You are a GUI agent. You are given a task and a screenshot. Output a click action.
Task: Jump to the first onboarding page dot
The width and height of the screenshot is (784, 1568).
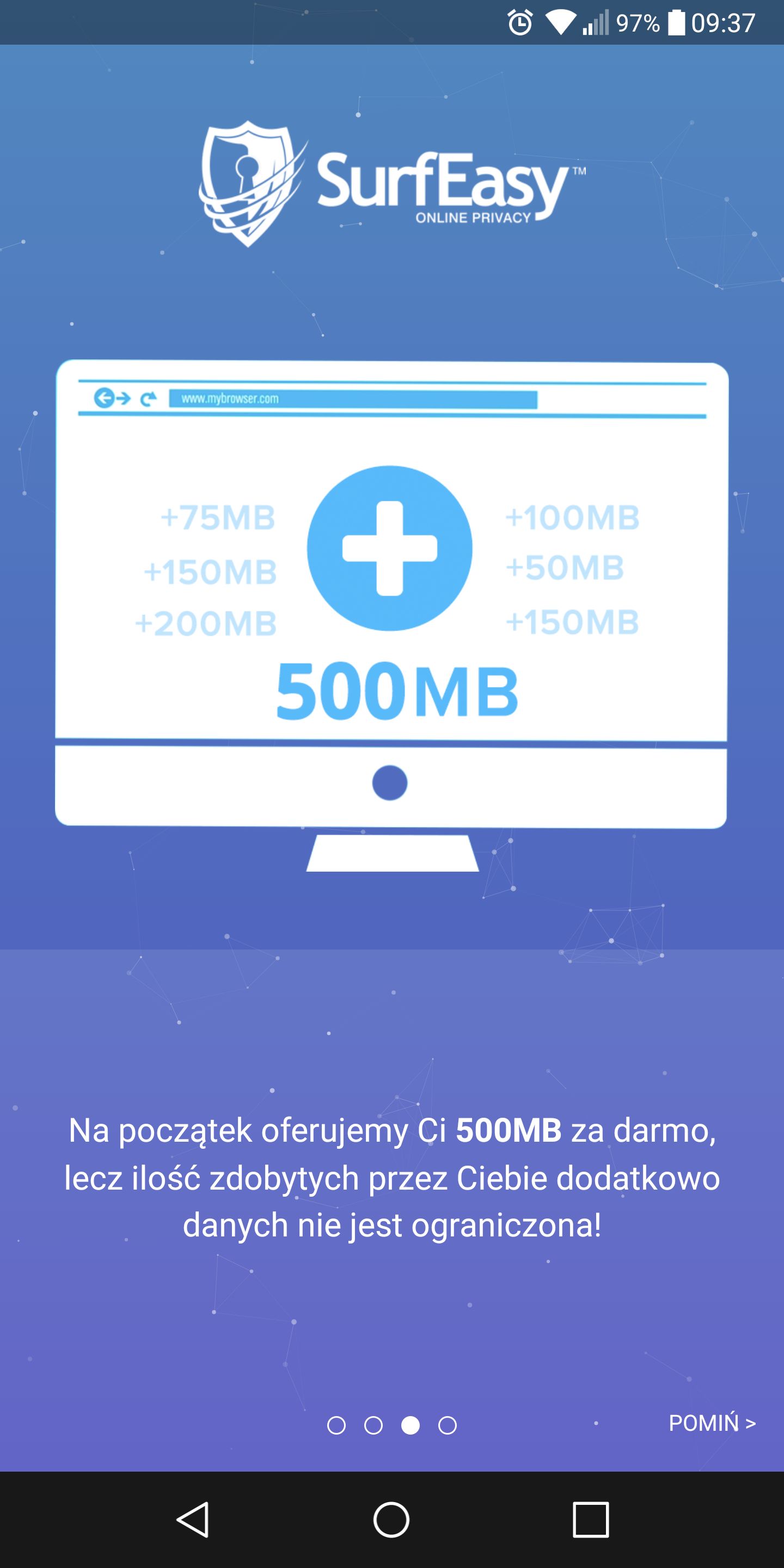click(x=336, y=1425)
